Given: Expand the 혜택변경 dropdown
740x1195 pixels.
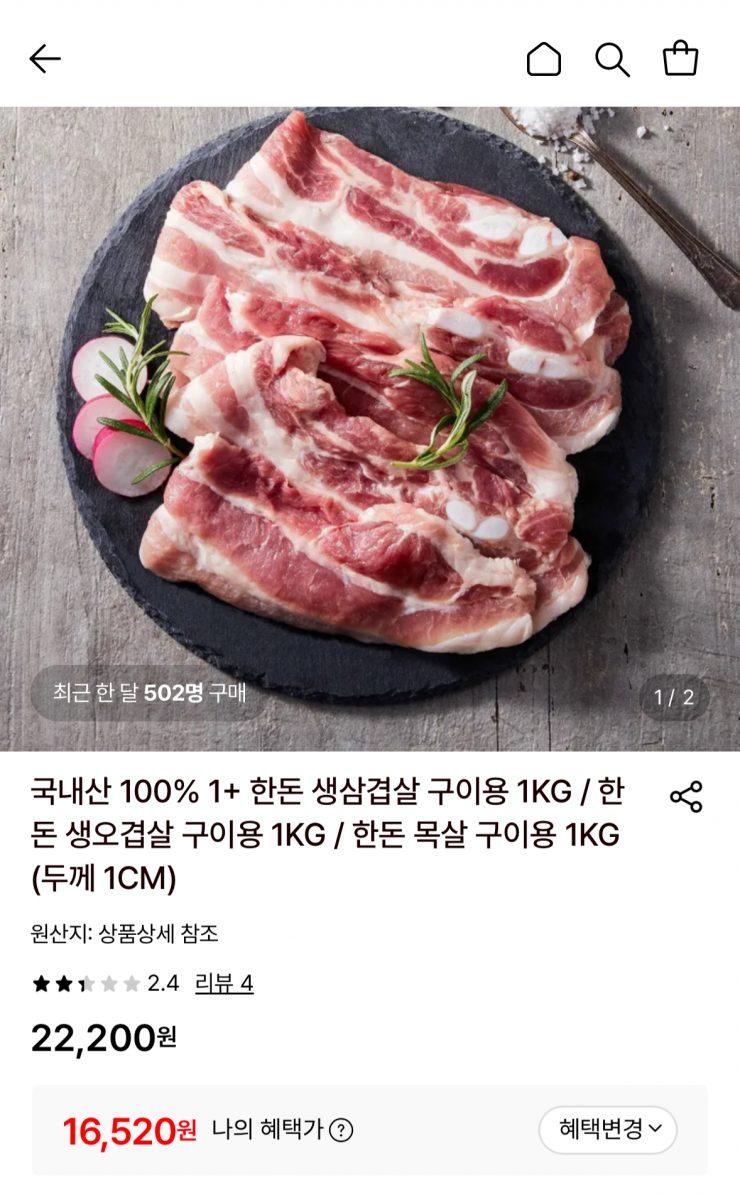Looking at the screenshot, I should tap(608, 1129).
